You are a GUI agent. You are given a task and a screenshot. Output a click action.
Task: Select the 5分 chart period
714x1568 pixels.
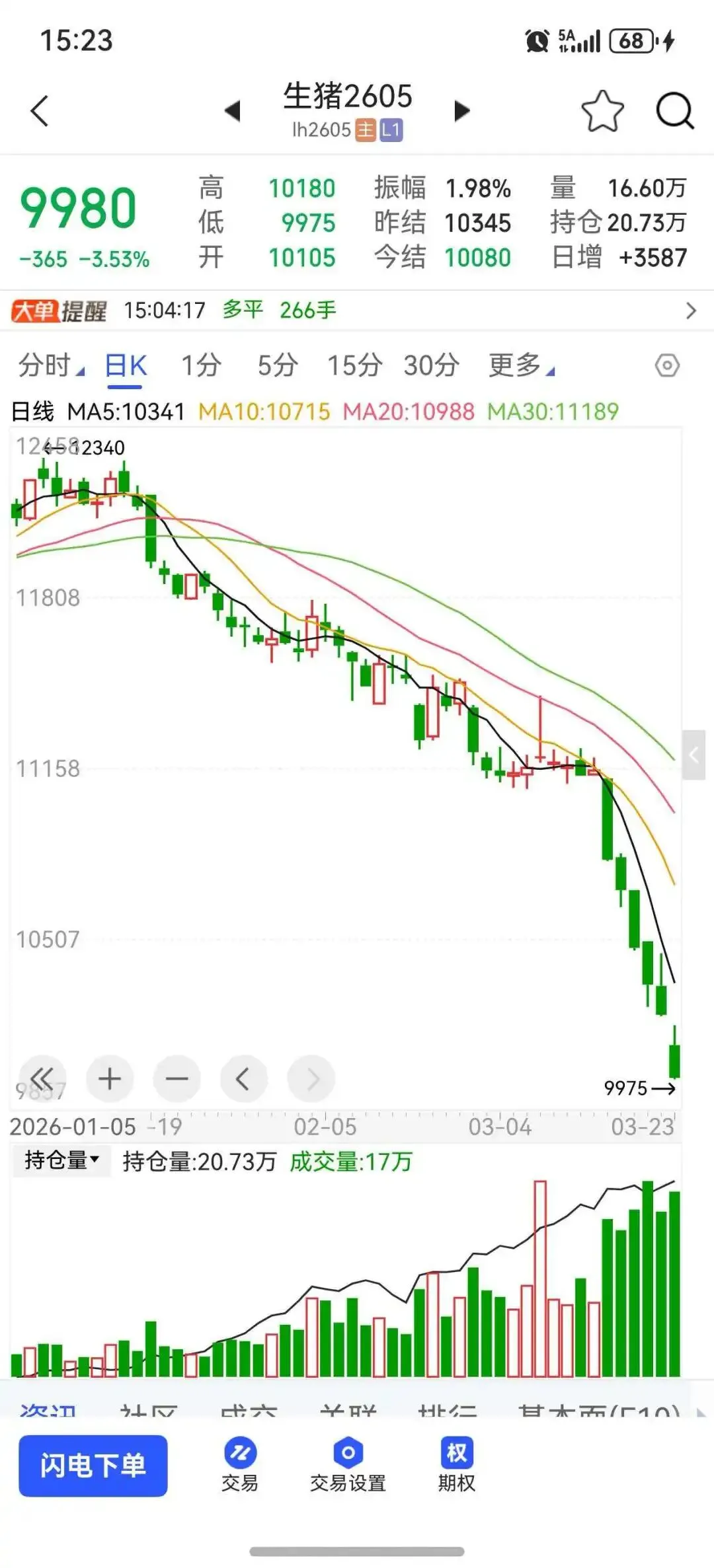pos(277,365)
